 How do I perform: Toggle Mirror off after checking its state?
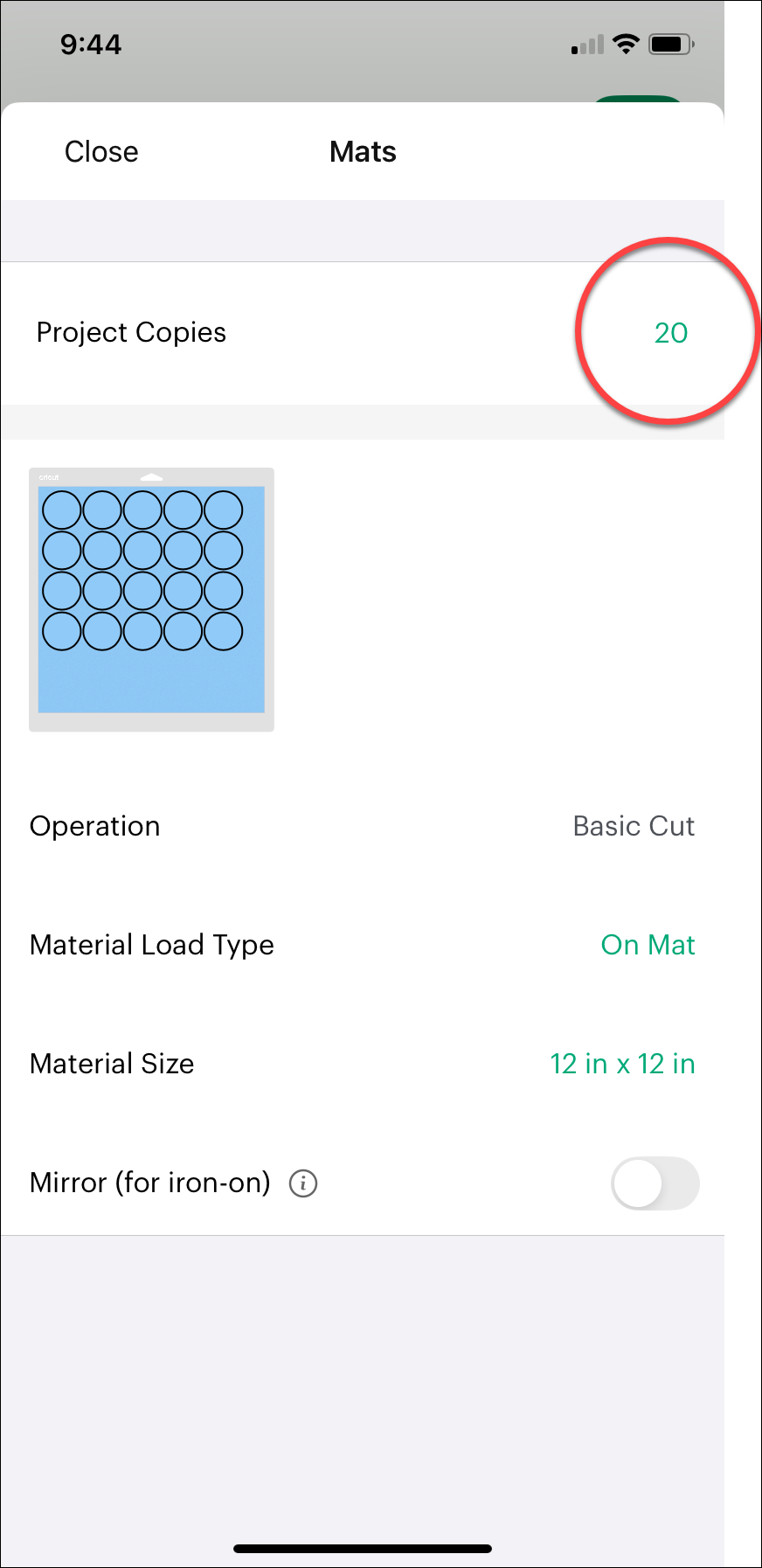click(x=655, y=1183)
